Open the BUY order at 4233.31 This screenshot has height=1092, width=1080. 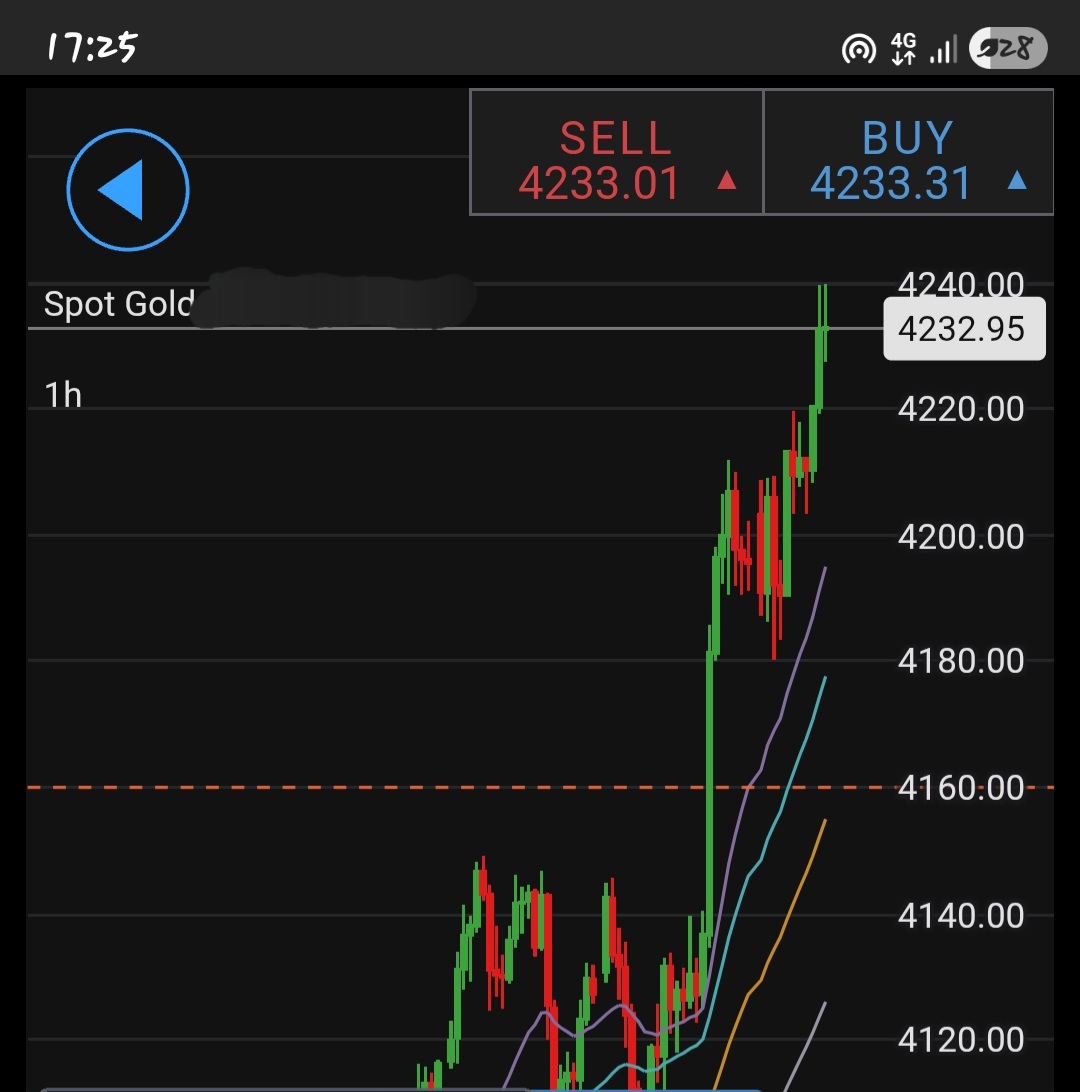tap(909, 153)
